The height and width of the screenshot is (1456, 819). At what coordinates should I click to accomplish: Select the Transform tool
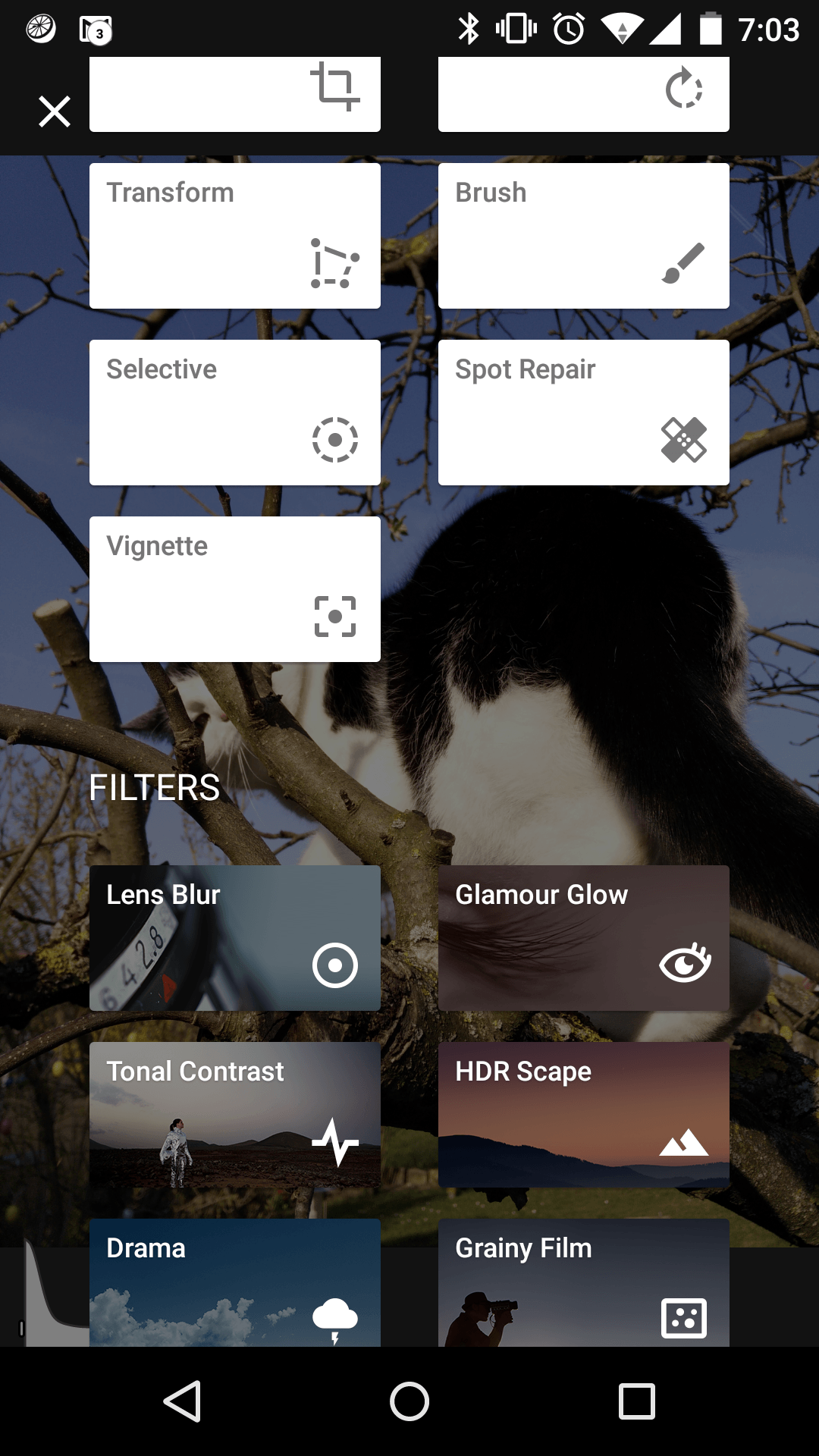coord(235,236)
